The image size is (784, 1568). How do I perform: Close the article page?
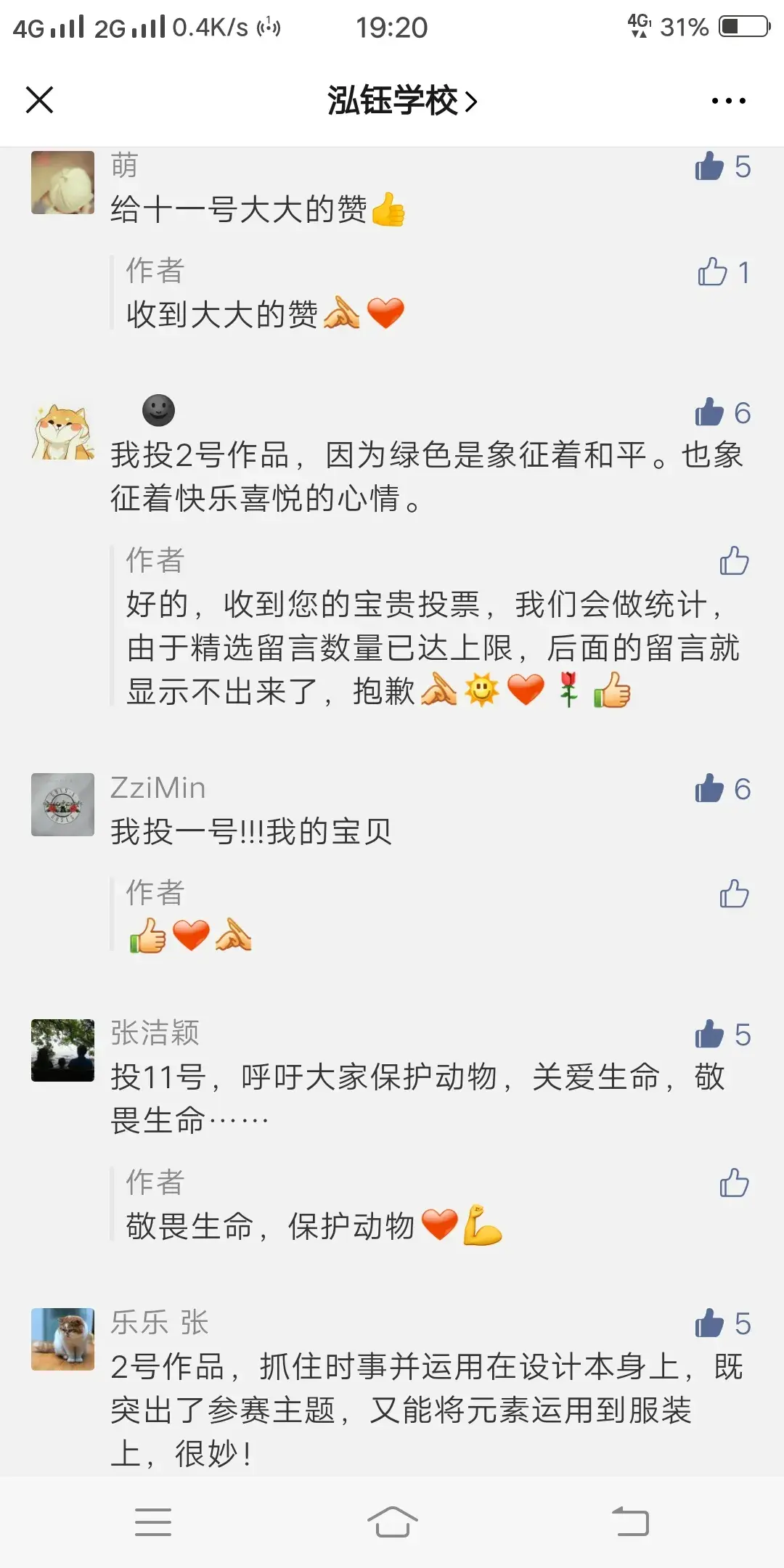click(x=39, y=100)
